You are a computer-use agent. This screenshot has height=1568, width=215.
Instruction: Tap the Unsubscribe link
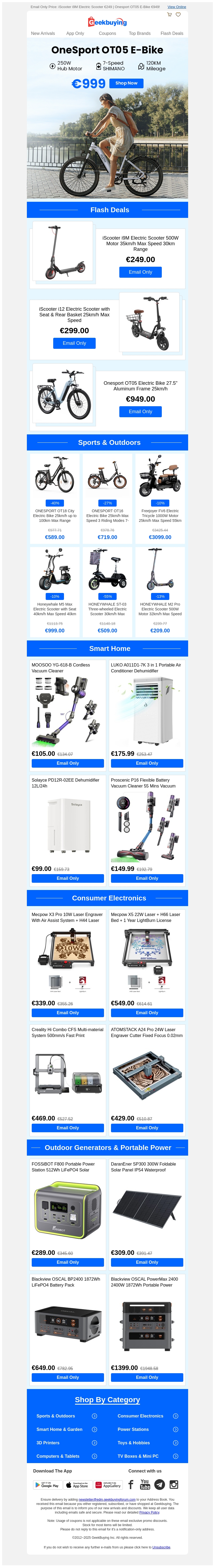click(x=162, y=1547)
